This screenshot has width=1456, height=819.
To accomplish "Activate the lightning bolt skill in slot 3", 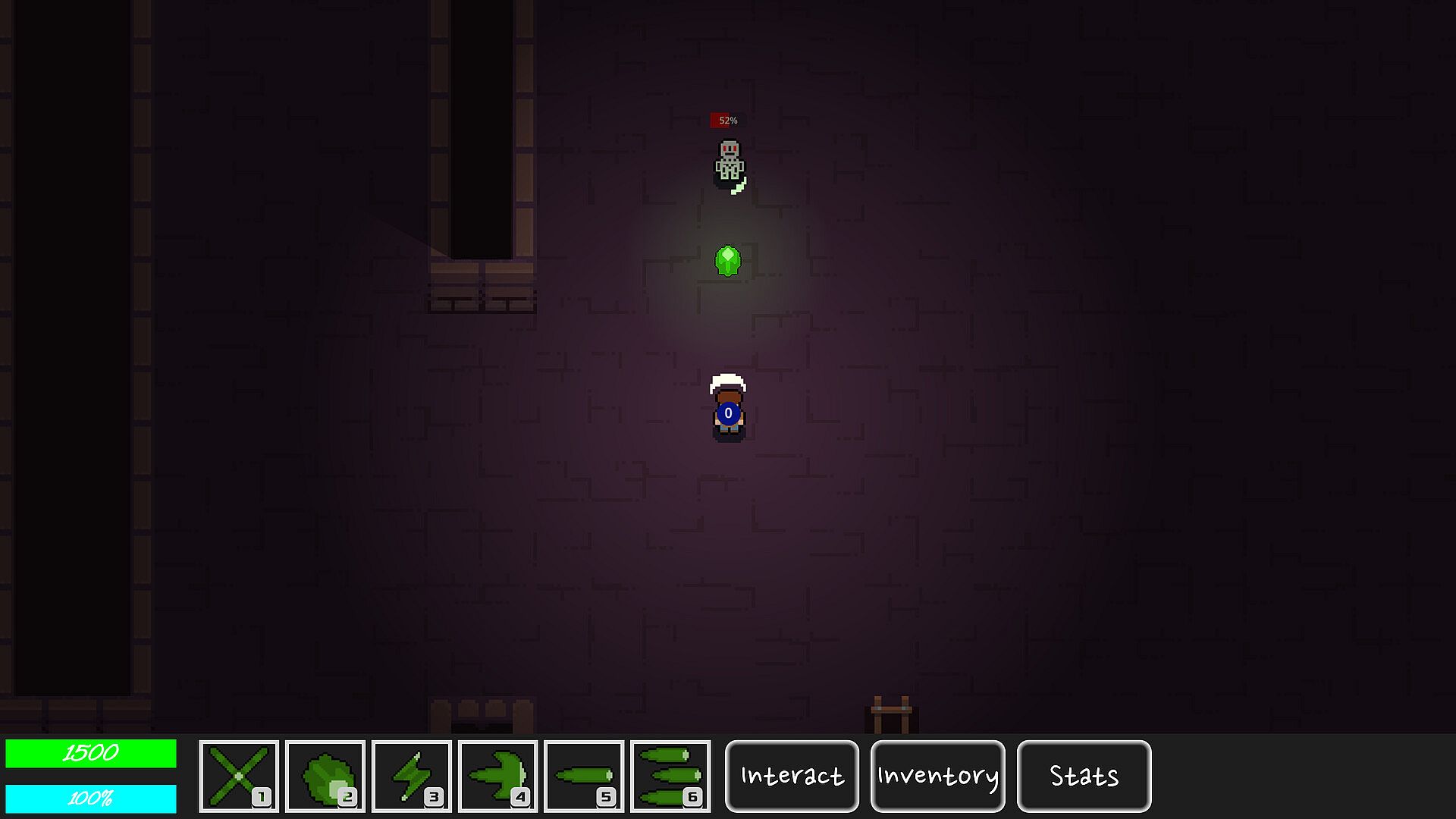I will pyautogui.click(x=411, y=776).
